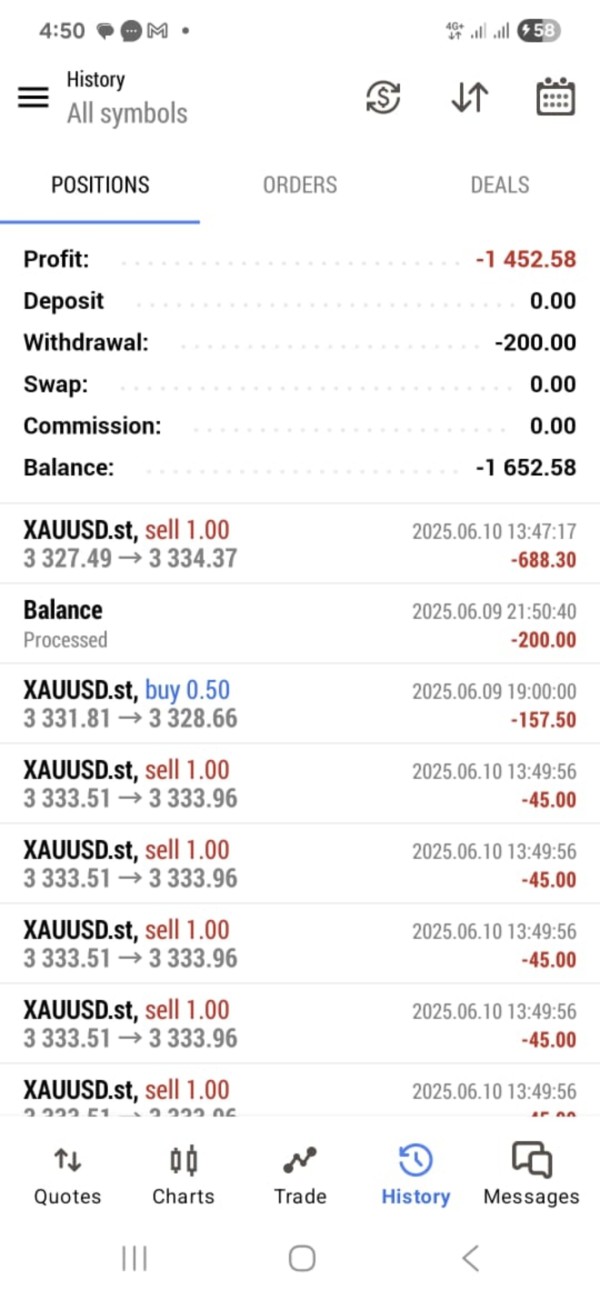Image resolution: width=600 pixels, height=1300 pixels.
Task: Open the hamburger drawer menu
Action: [33, 97]
